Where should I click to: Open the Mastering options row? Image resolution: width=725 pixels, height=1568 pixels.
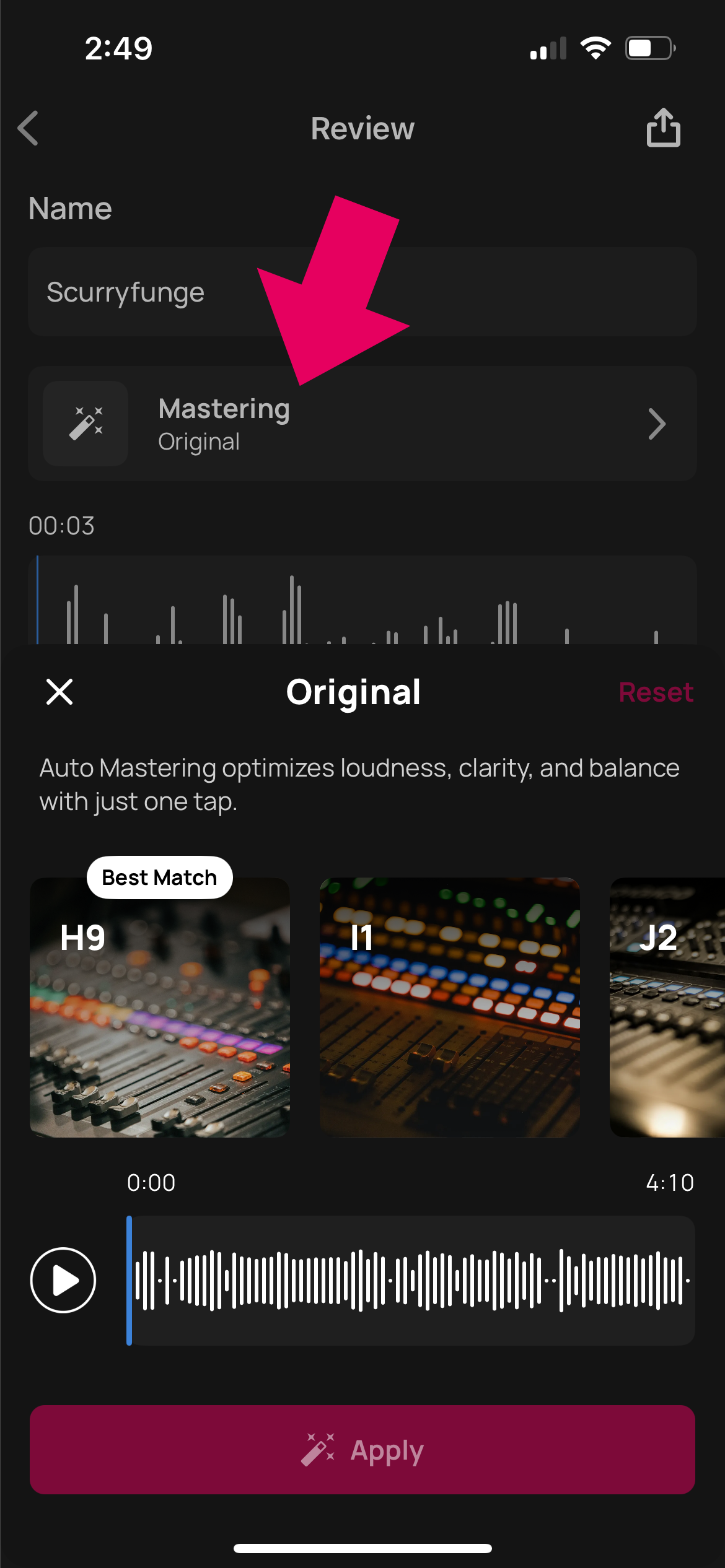pyautogui.click(x=362, y=424)
